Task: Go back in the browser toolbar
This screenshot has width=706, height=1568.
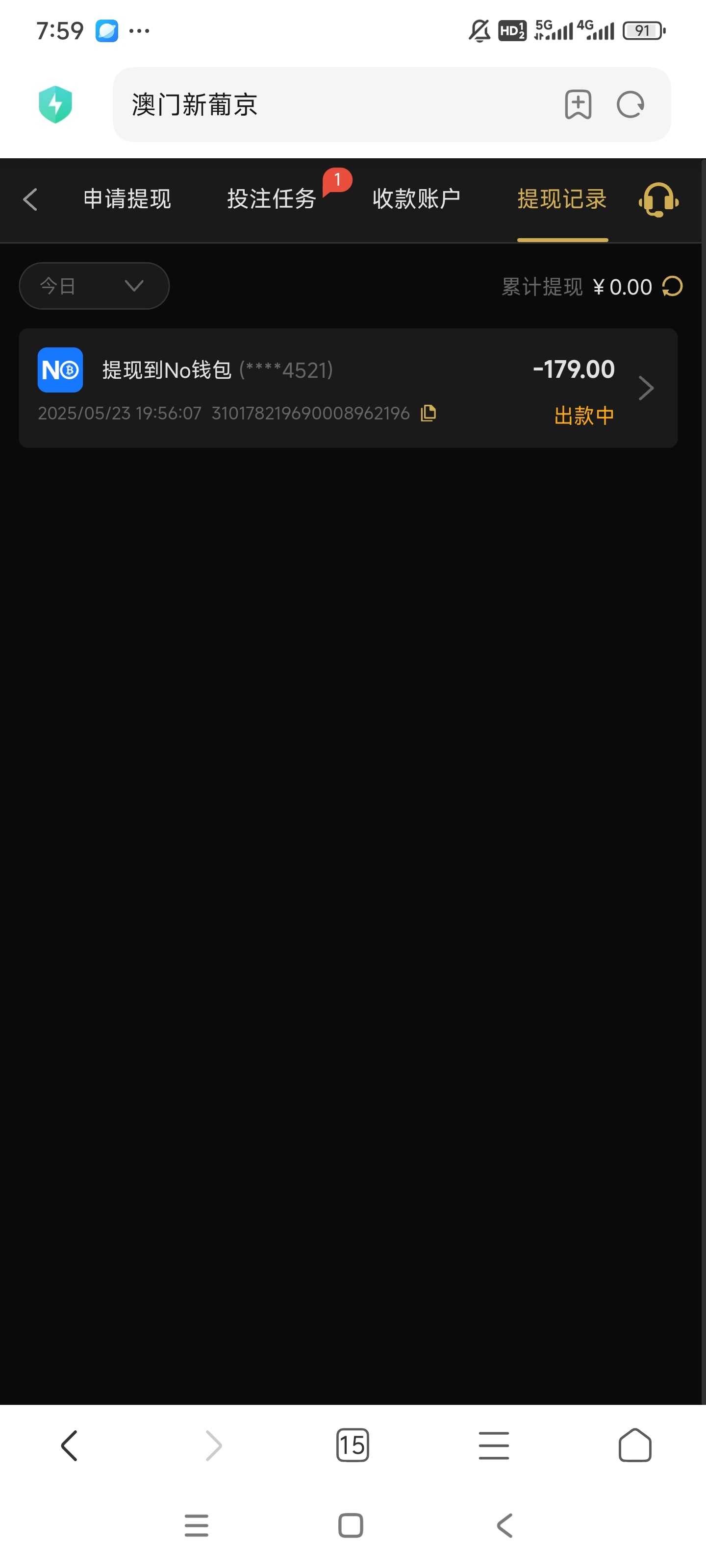Action: 70,1445
